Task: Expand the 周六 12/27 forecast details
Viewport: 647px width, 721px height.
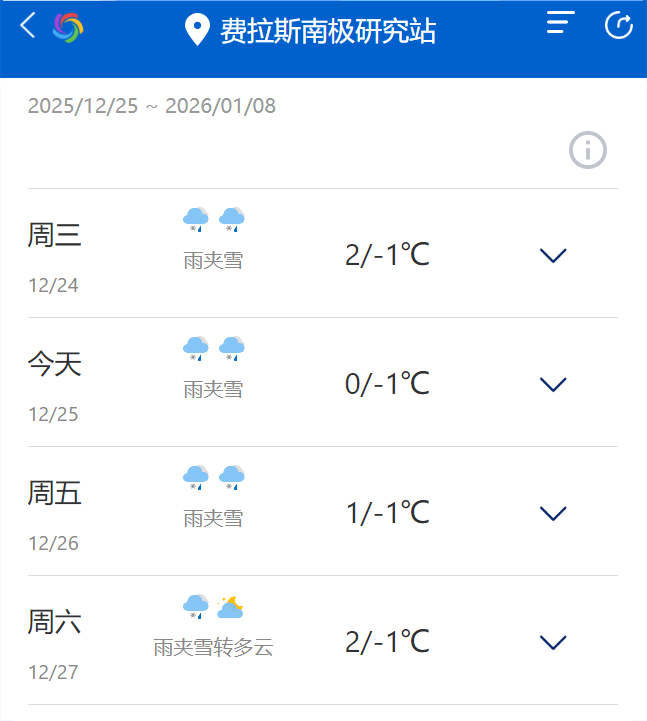Action: click(x=553, y=642)
